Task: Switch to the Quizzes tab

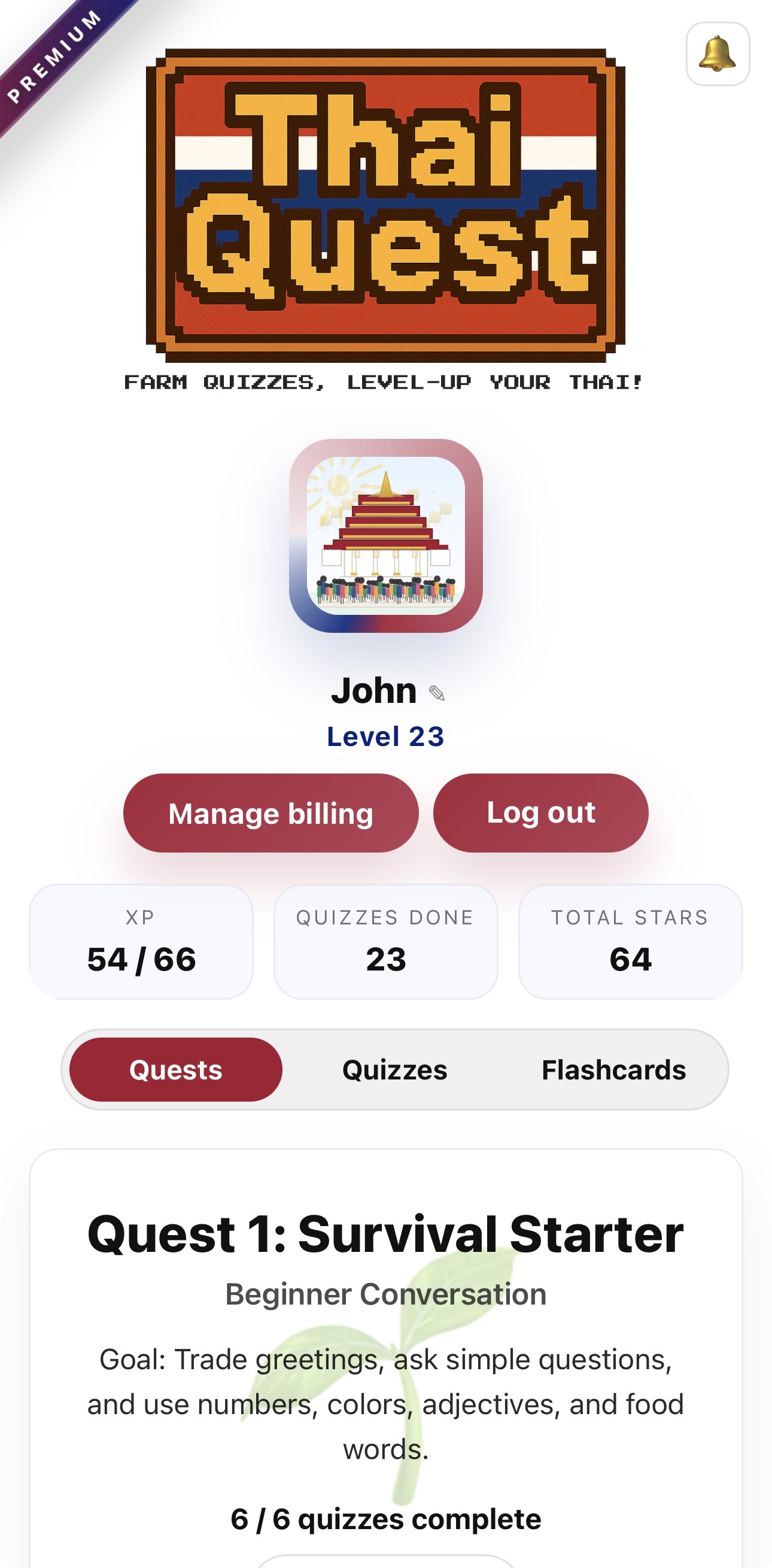Action: pos(394,1069)
